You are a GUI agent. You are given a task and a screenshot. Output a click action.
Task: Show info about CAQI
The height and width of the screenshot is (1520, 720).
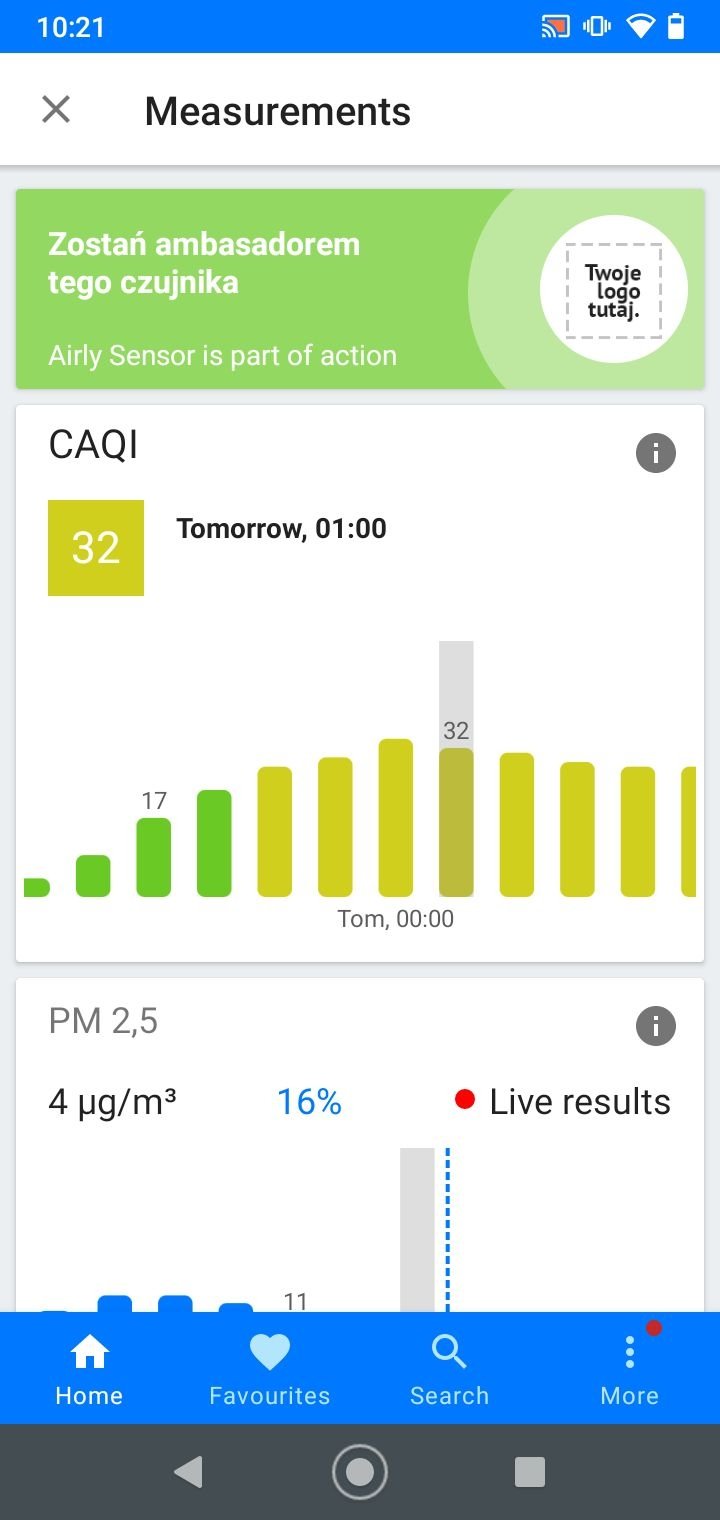(x=656, y=453)
